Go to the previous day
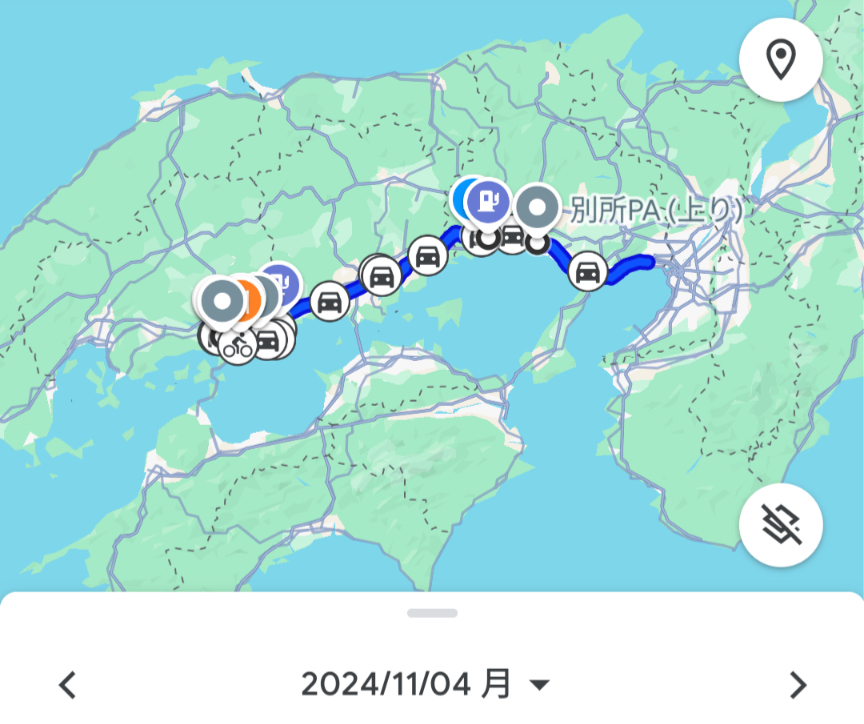This screenshot has height=724, width=864. [67, 685]
